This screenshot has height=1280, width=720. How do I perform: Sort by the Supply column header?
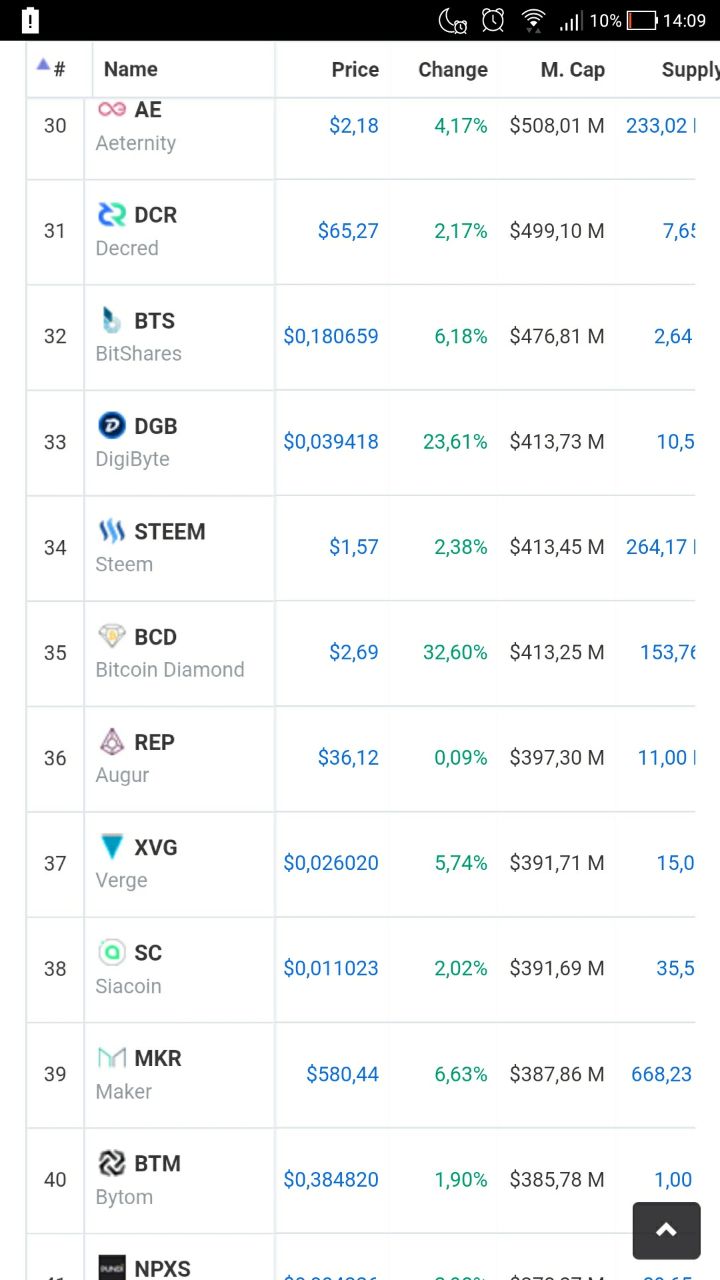pos(688,69)
